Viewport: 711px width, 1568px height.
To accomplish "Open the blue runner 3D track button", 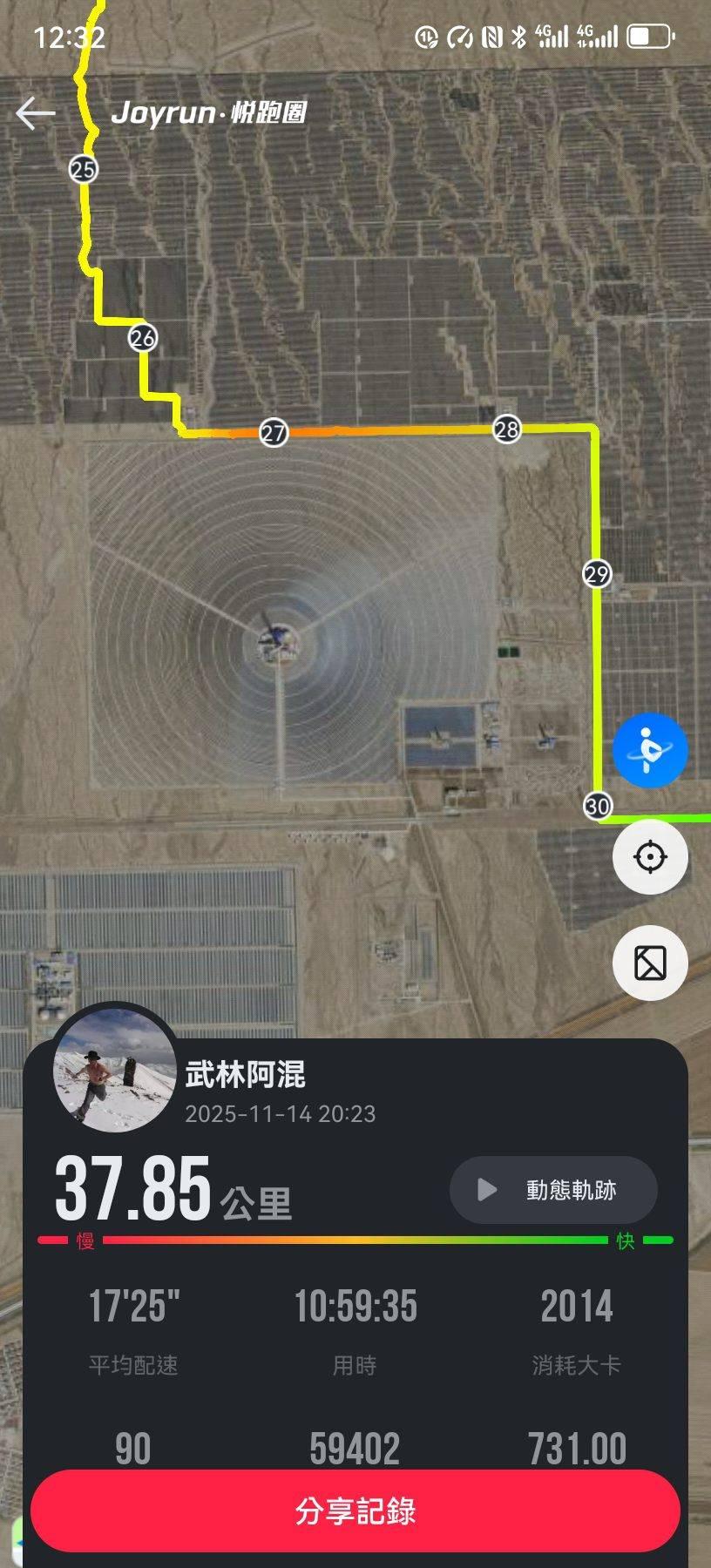I will tap(650, 750).
